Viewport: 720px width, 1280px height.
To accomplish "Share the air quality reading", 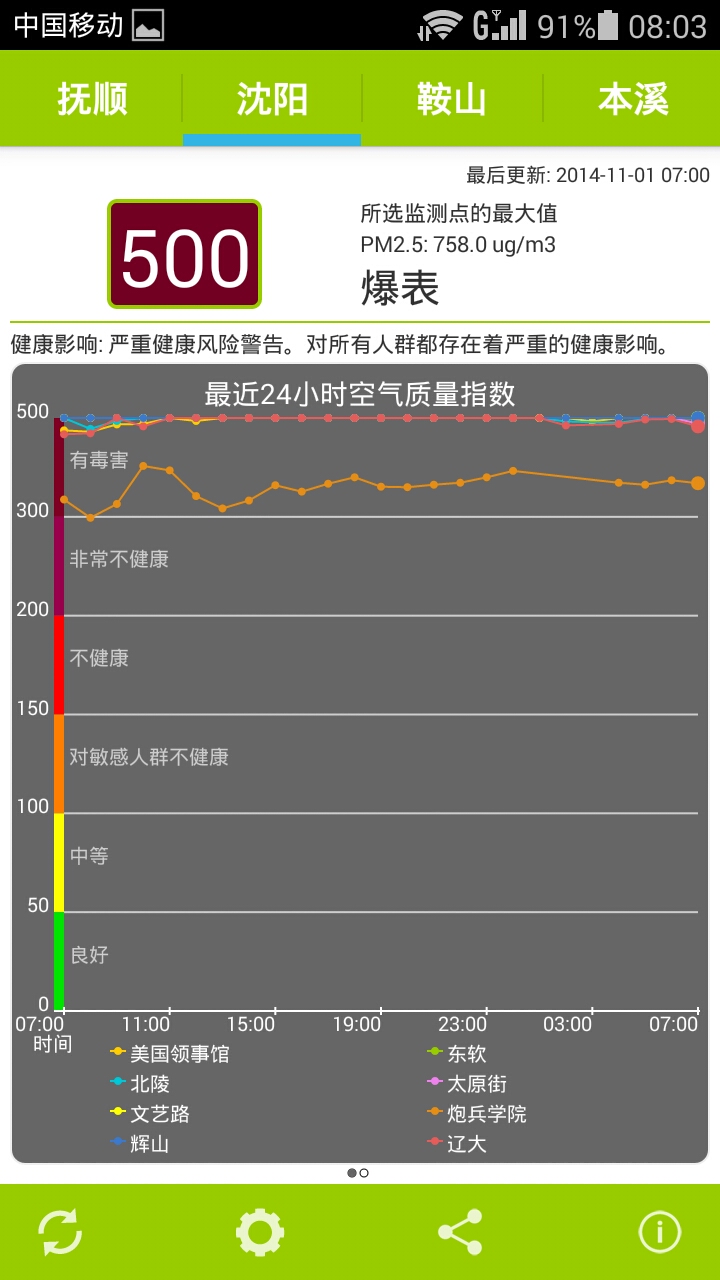I will click(460, 1232).
